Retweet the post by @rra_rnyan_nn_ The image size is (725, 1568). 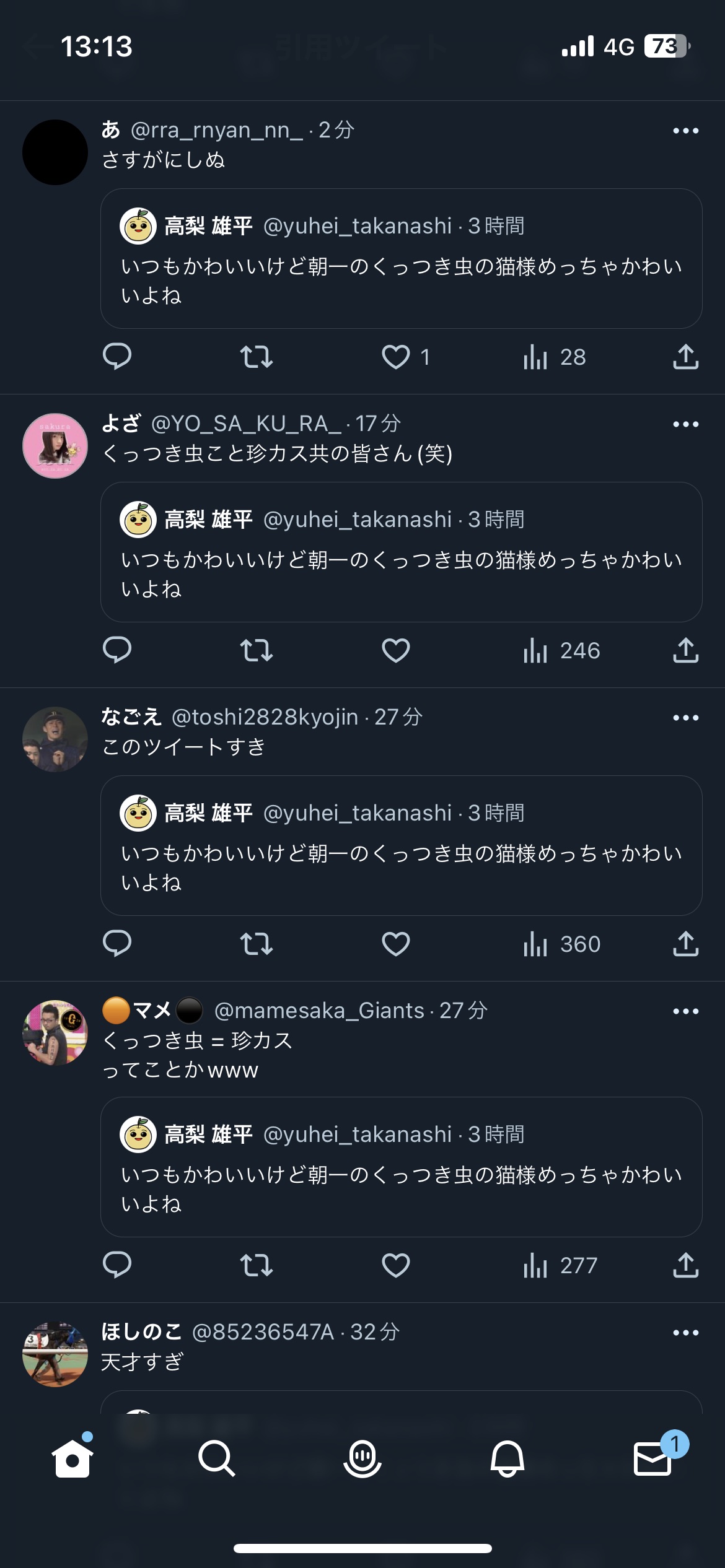click(x=256, y=357)
